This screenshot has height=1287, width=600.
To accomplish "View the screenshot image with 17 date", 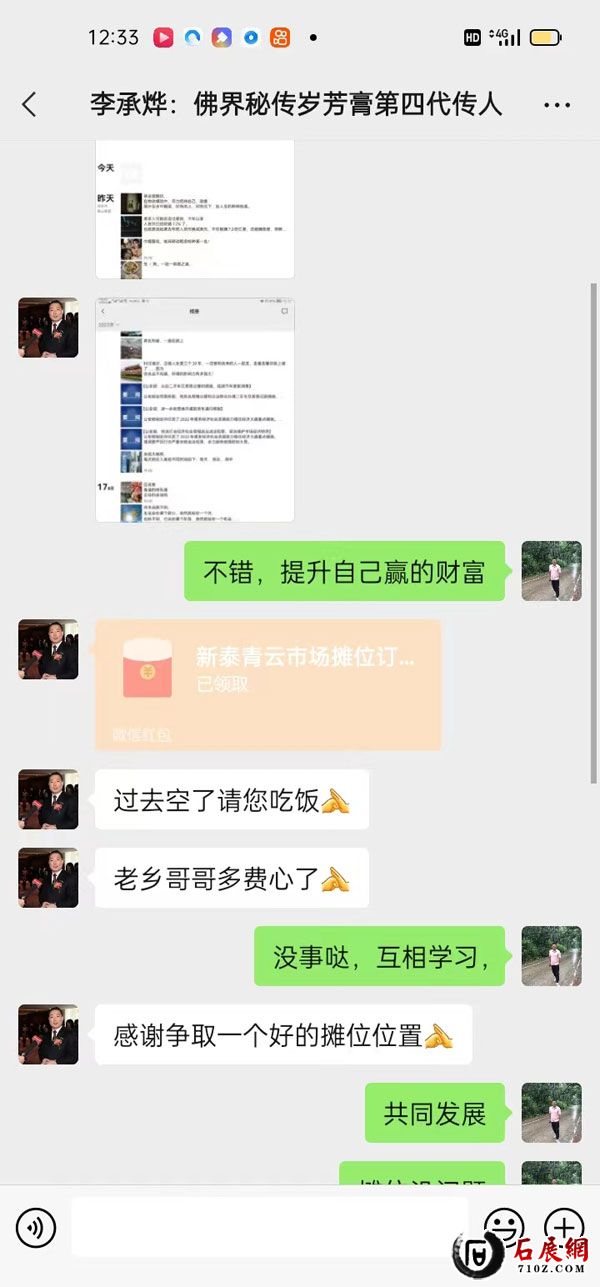I will (195, 409).
